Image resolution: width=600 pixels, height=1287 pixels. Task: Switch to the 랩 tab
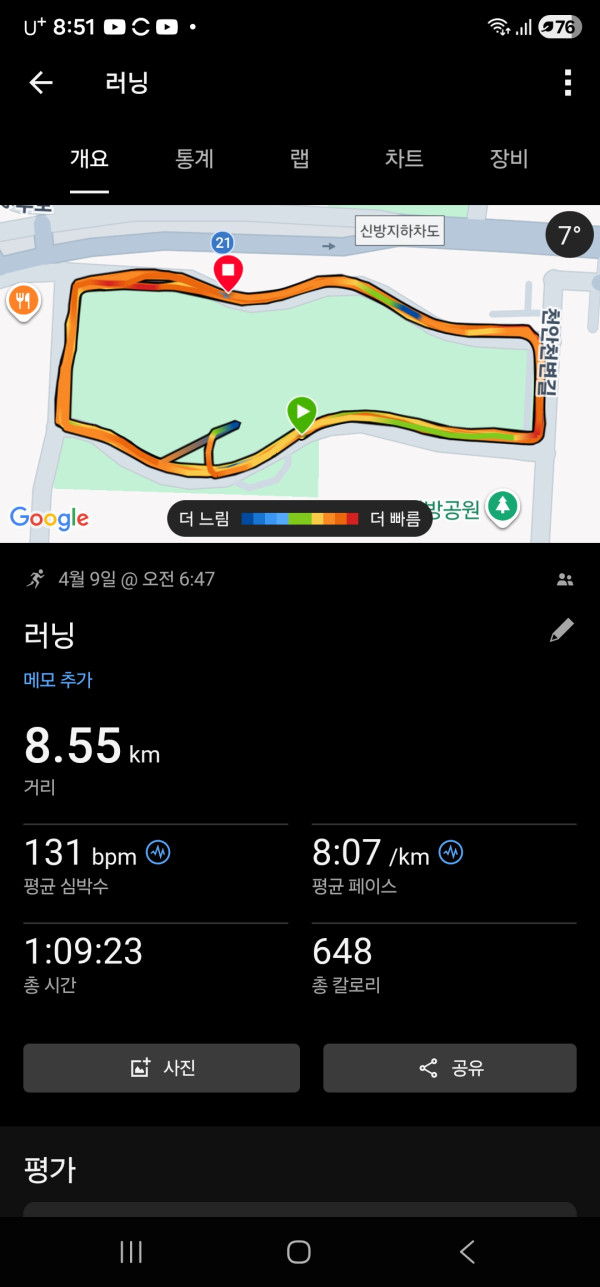click(299, 159)
